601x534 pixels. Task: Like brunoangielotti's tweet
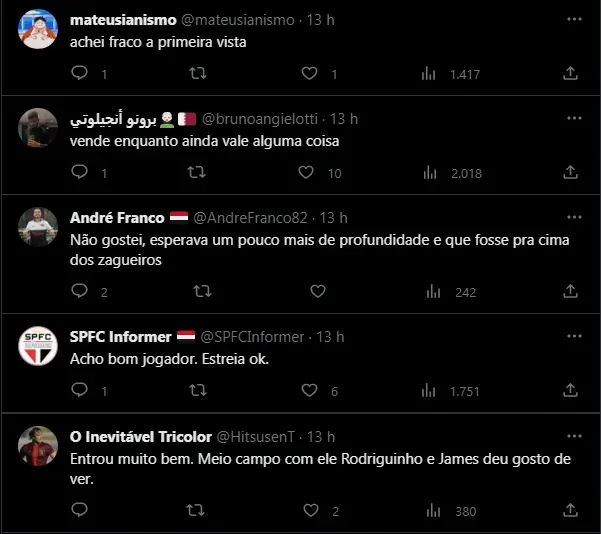pos(309,172)
